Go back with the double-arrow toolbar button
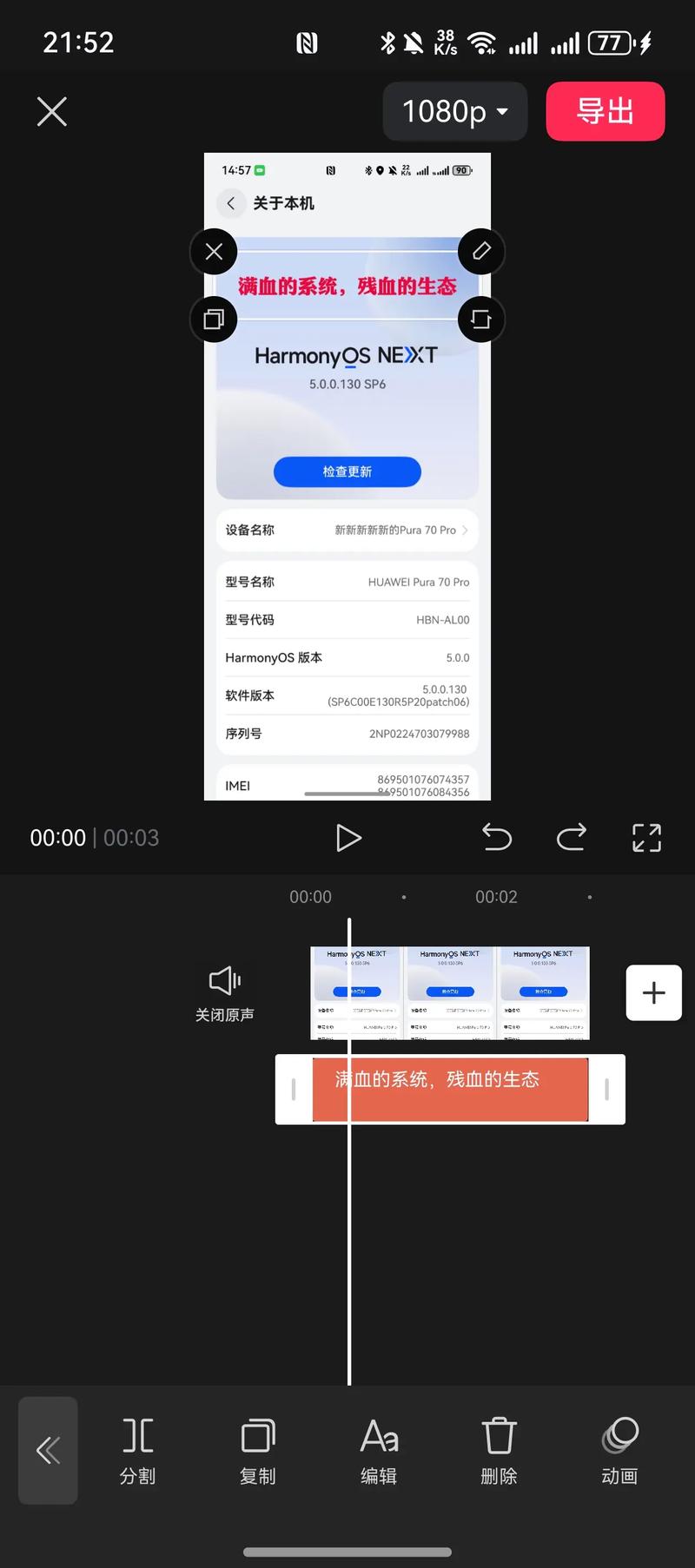 (x=48, y=1450)
